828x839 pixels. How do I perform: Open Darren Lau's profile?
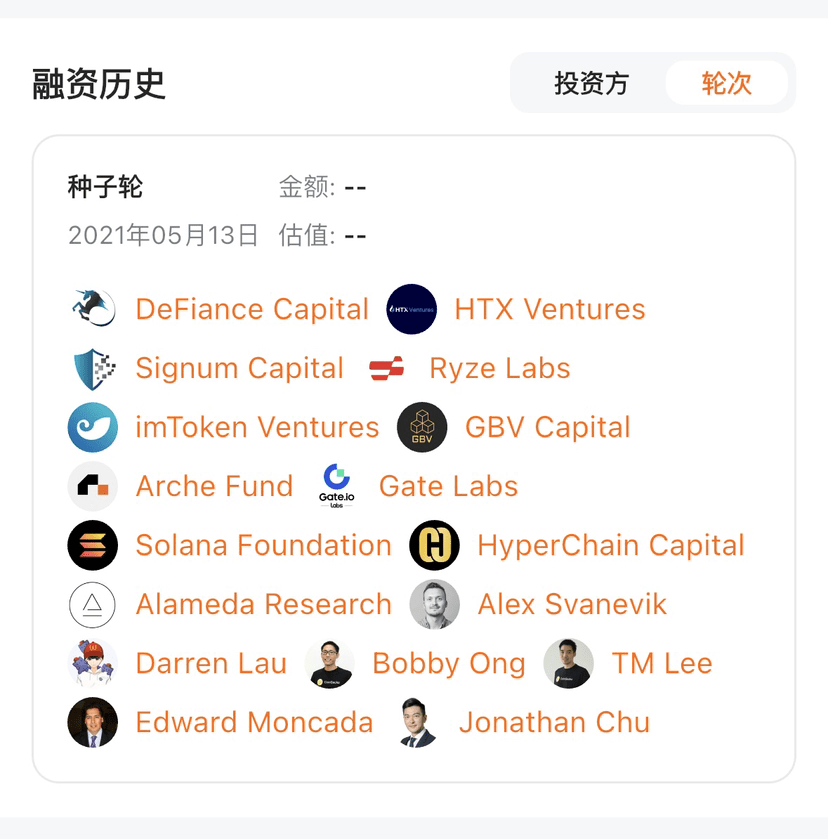coord(211,663)
